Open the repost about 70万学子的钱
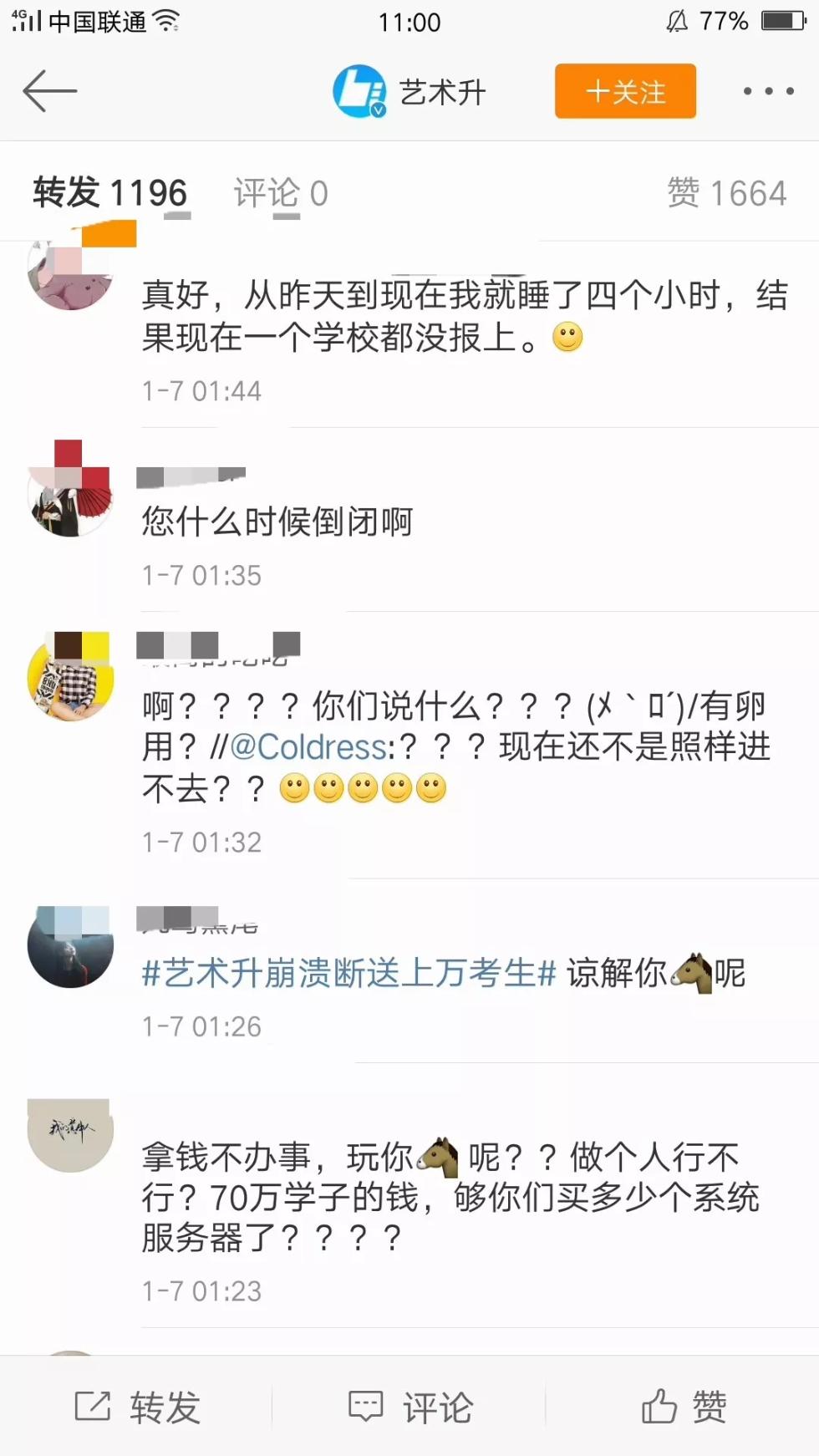819x1456 pixels. [450, 1198]
